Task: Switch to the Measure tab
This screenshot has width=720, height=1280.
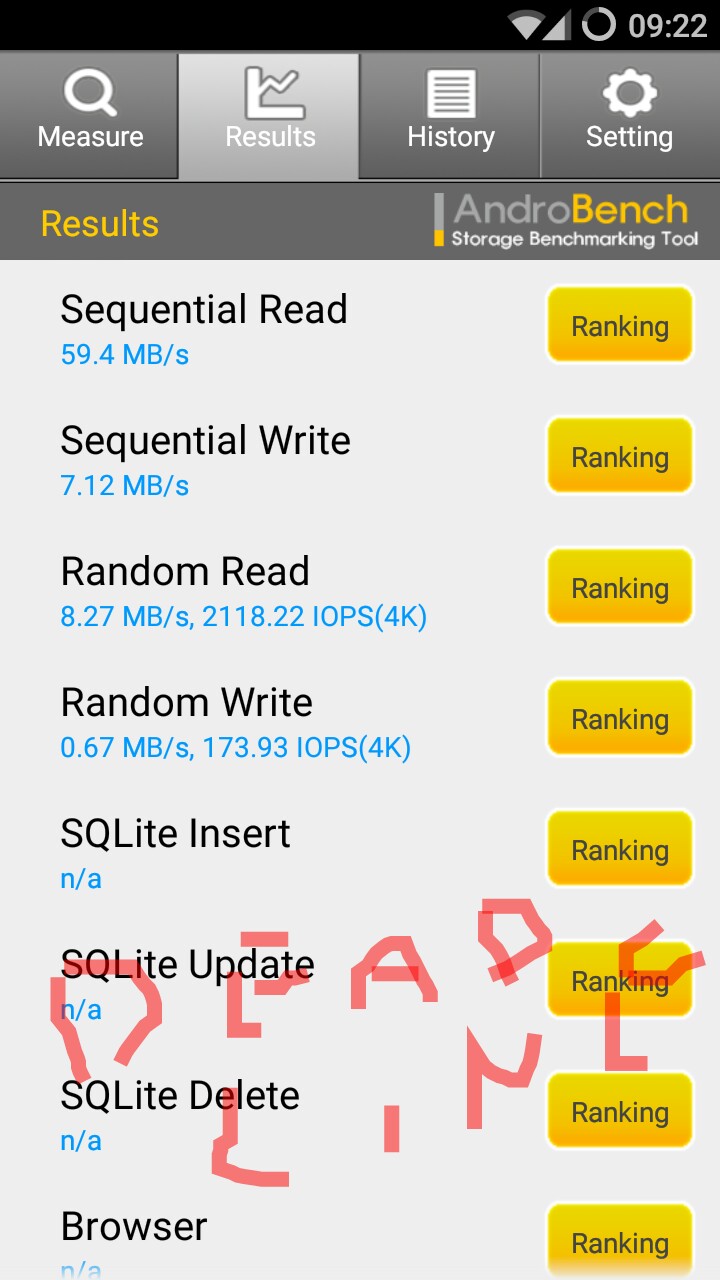Action: [90, 116]
